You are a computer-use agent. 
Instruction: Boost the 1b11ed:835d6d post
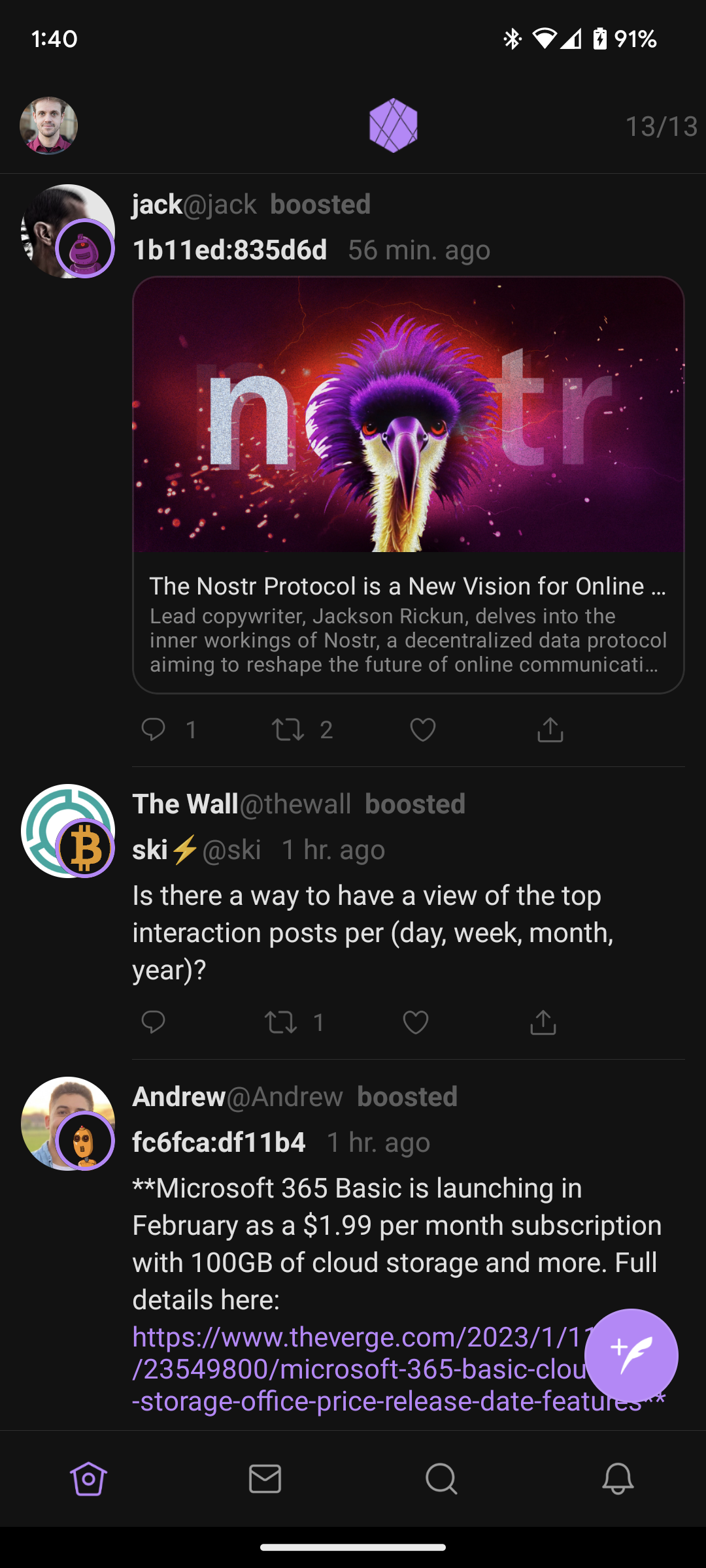288,729
